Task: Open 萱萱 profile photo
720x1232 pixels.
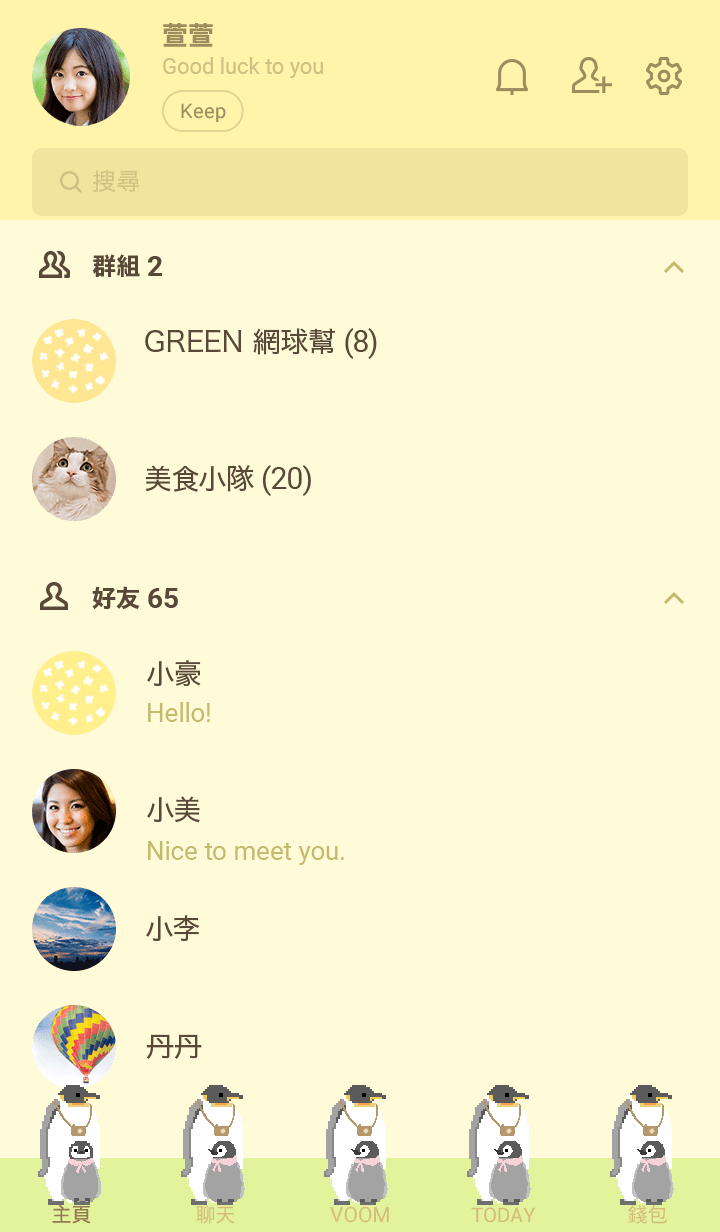Action: [x=81, y=77]
